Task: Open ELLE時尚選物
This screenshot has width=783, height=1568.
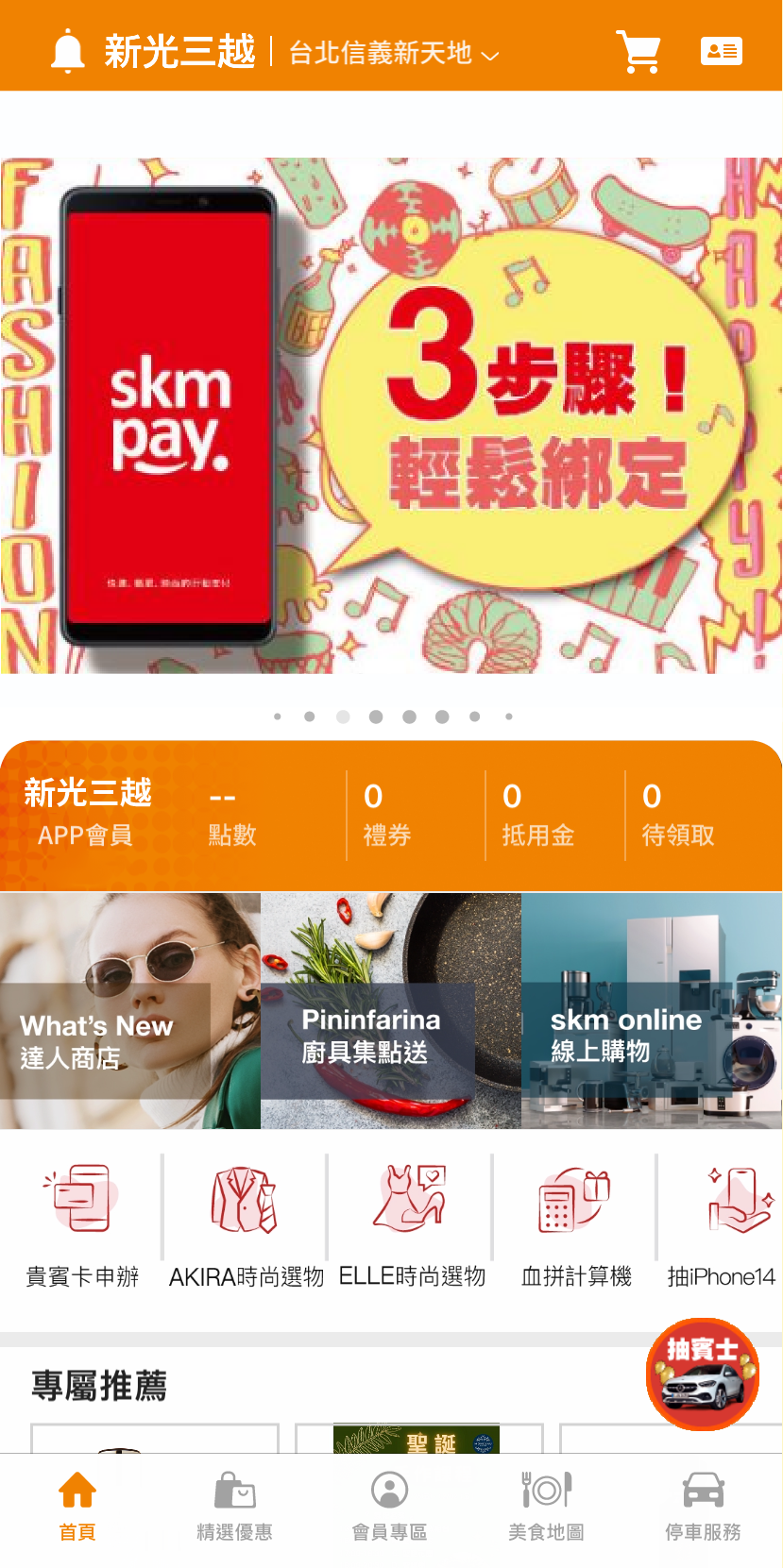Action: click(410, 1222)
